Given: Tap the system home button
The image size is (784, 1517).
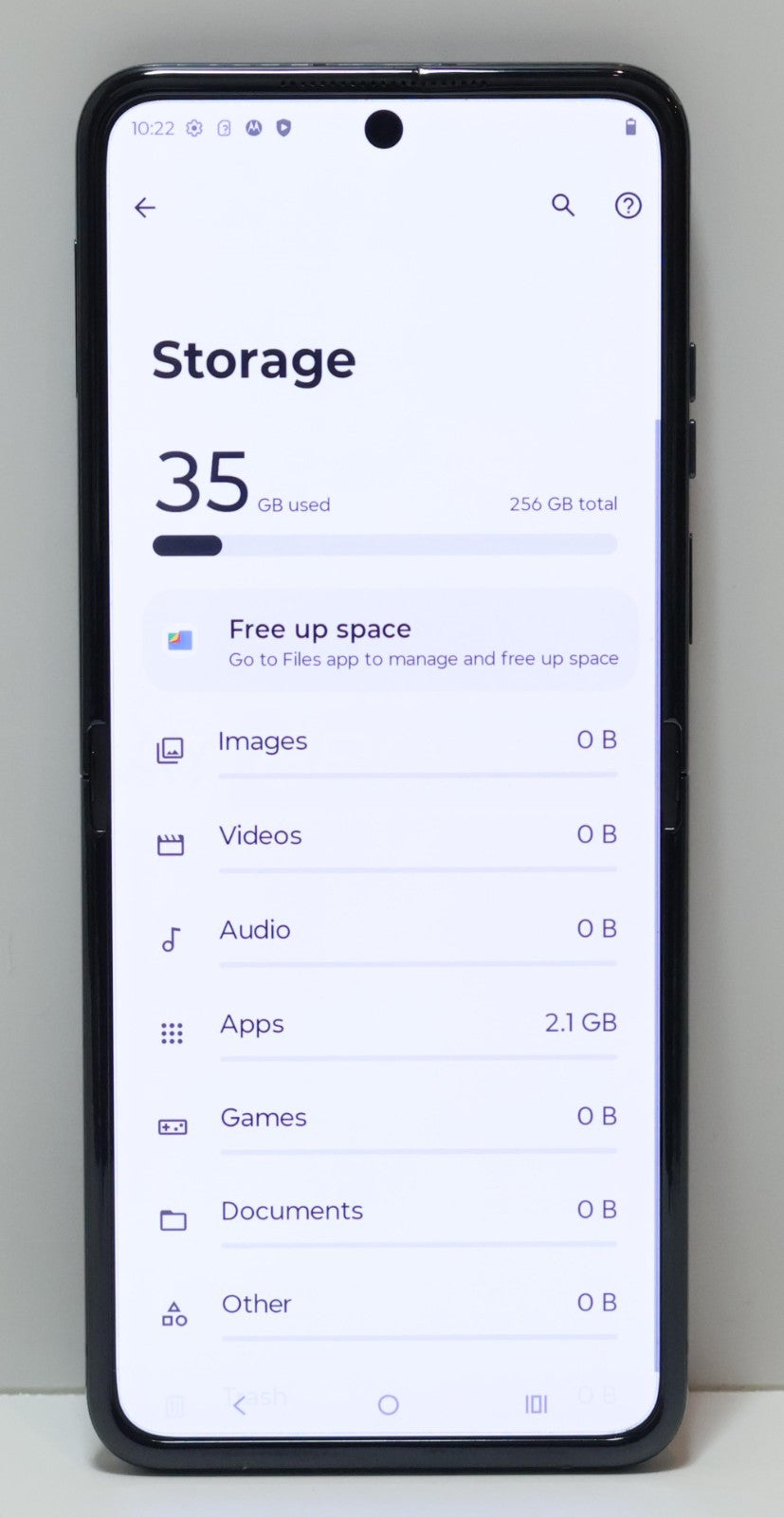Looking at the screenshot, I should pos(388,1405).
